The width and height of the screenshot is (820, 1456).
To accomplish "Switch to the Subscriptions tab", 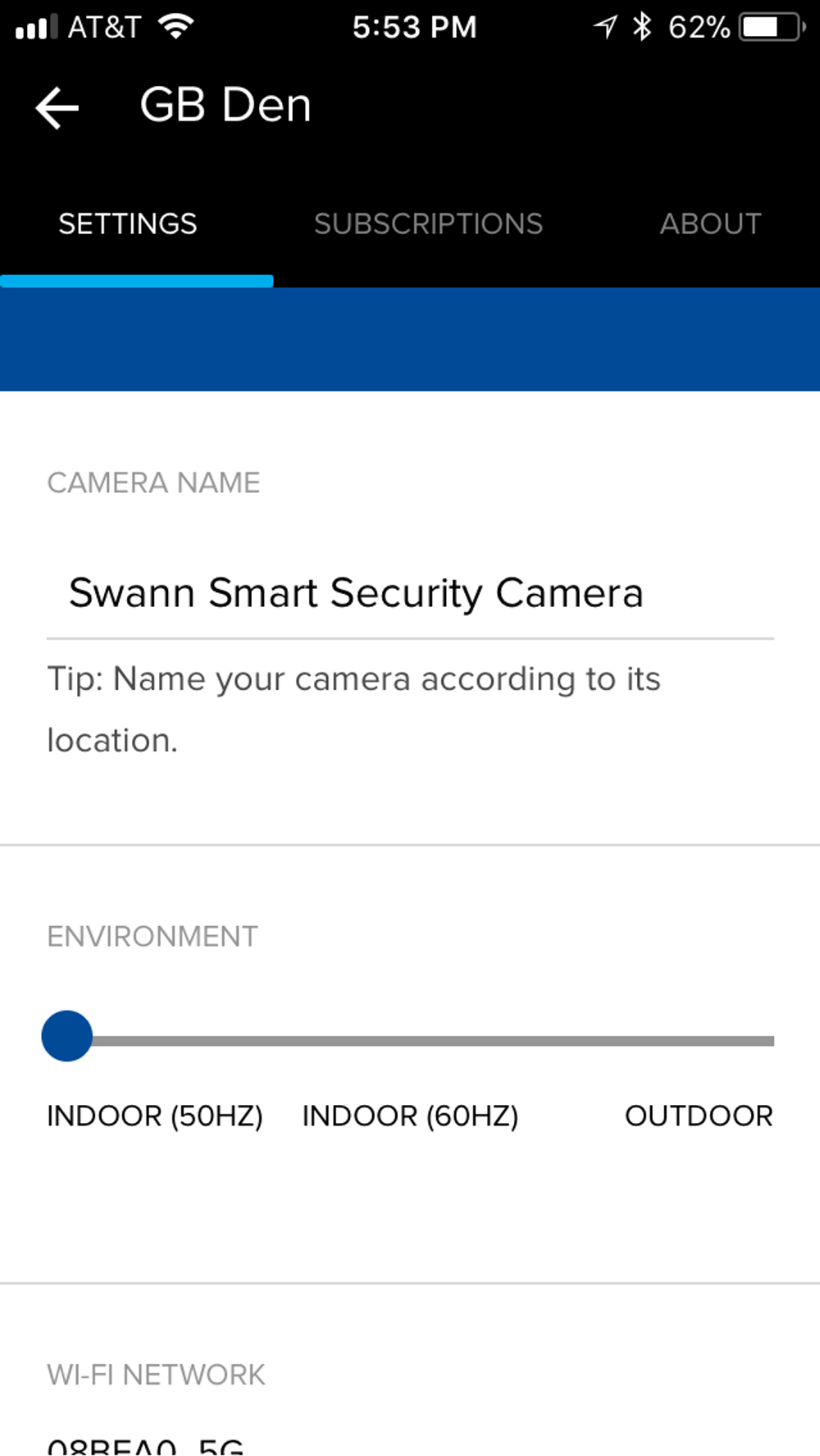I will point(428,224).
